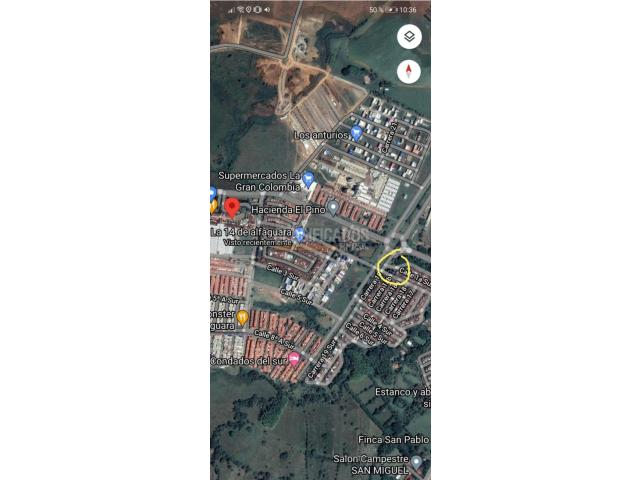Select the Los anturios place marker
The image size is (640, 480).
(x=356, y=133)
